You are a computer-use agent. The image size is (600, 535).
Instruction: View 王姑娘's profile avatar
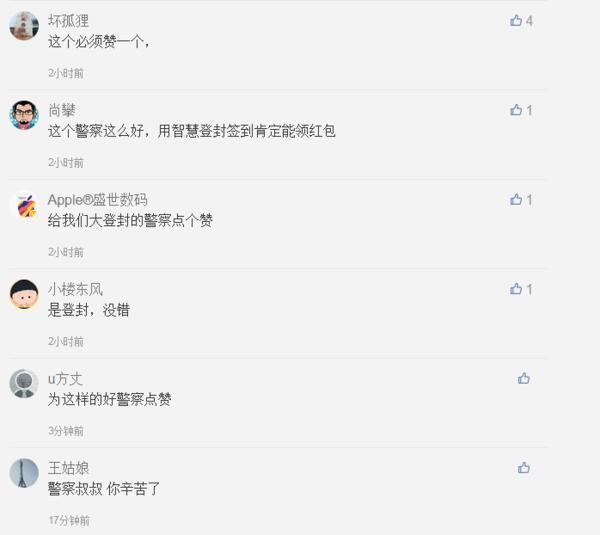tap(24, 473)
